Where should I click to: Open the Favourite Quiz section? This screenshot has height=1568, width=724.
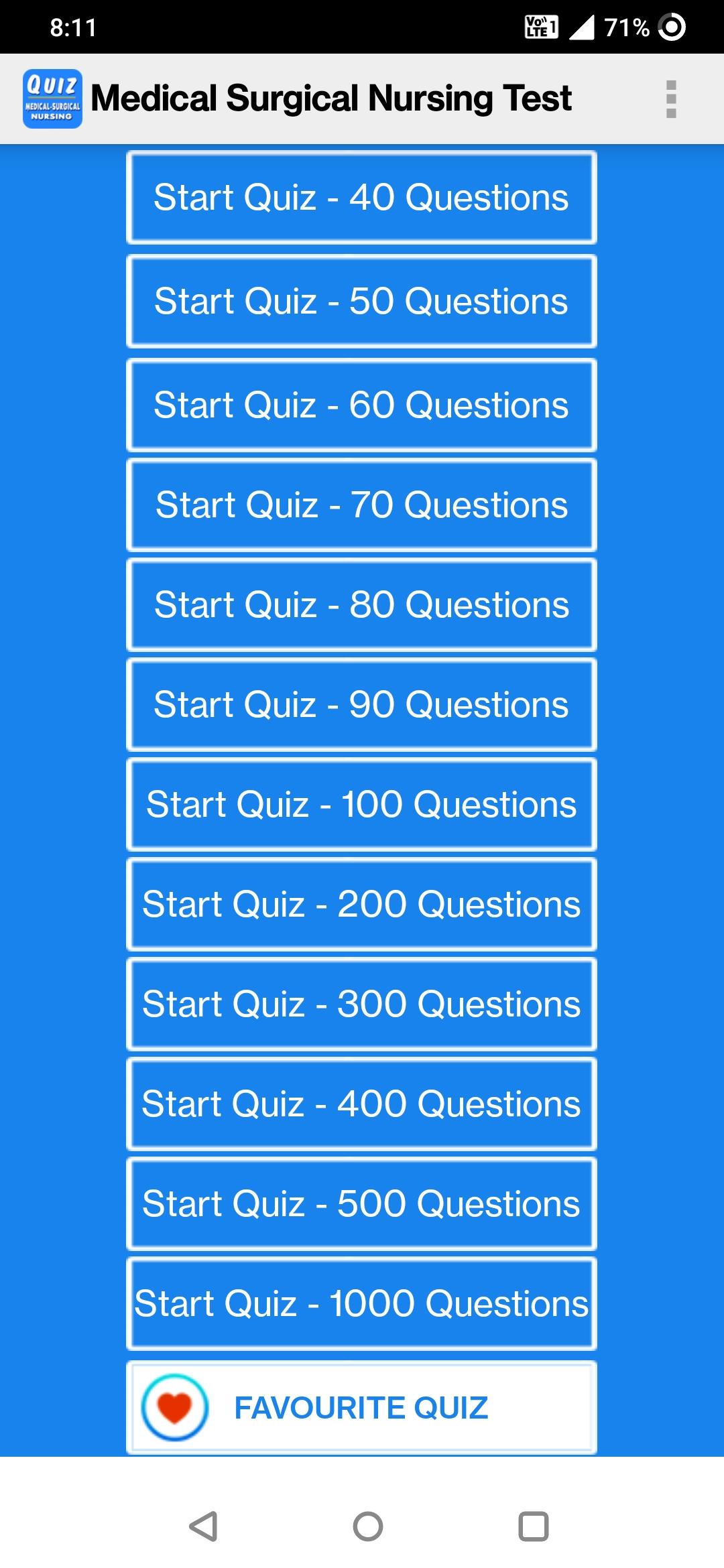coord(361,1408)
